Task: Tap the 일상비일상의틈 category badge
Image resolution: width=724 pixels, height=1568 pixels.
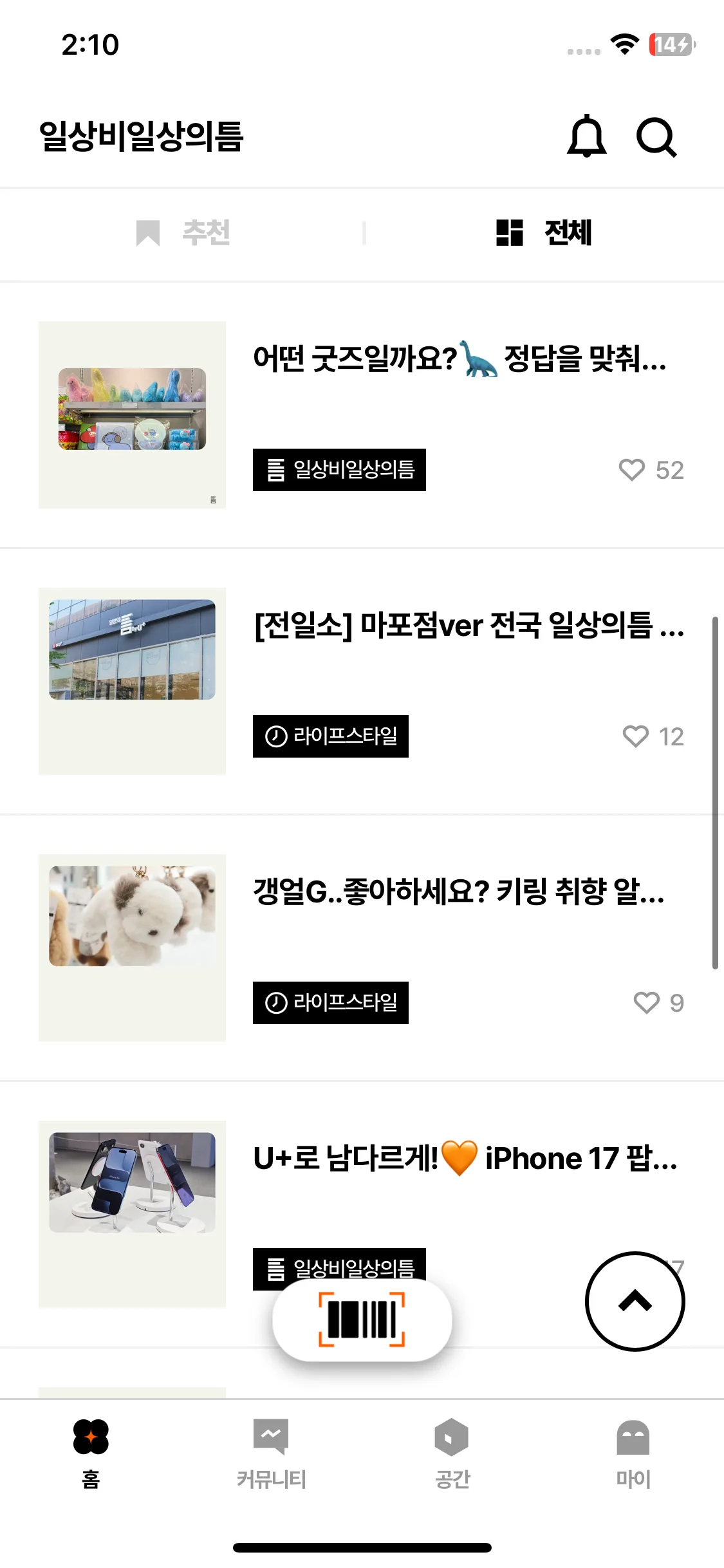Action: click(340, 471)
